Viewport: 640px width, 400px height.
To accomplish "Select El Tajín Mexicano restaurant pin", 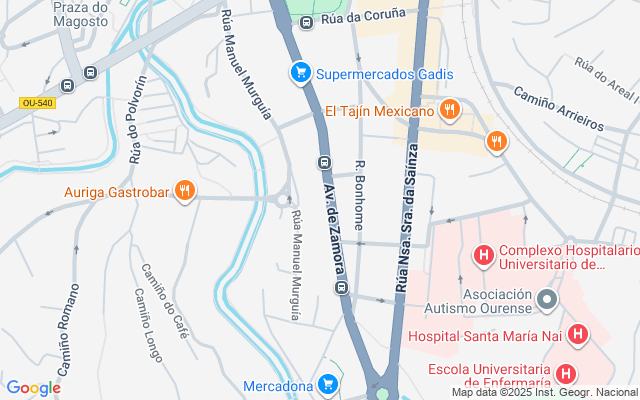I will [x=451, y=108].
